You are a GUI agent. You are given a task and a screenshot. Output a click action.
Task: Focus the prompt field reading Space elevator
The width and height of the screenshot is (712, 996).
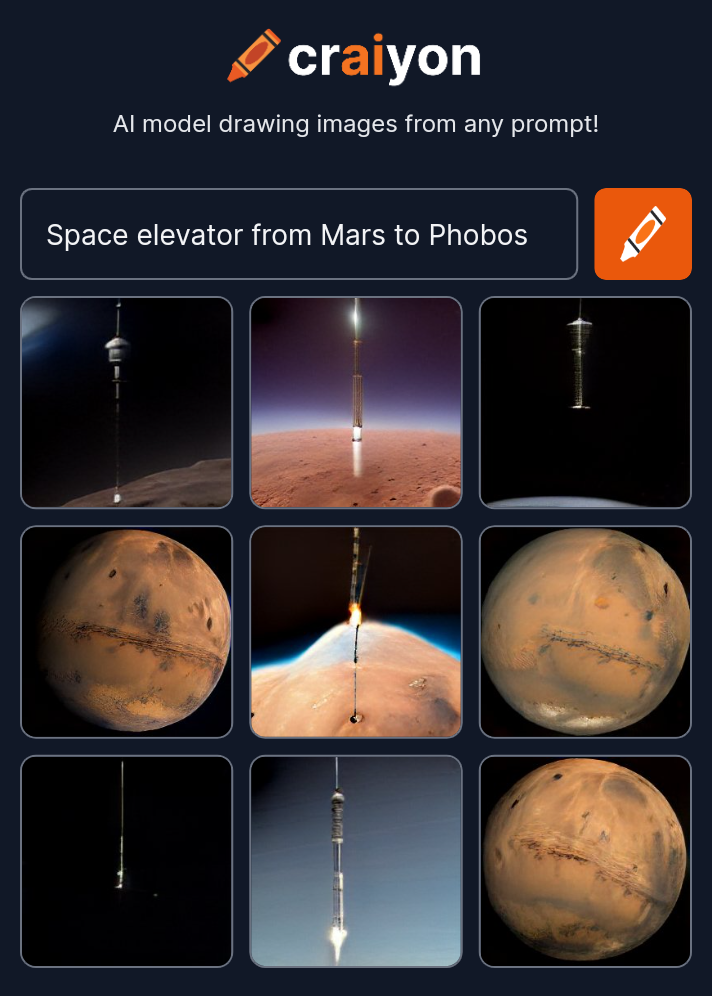click(298, 234)
